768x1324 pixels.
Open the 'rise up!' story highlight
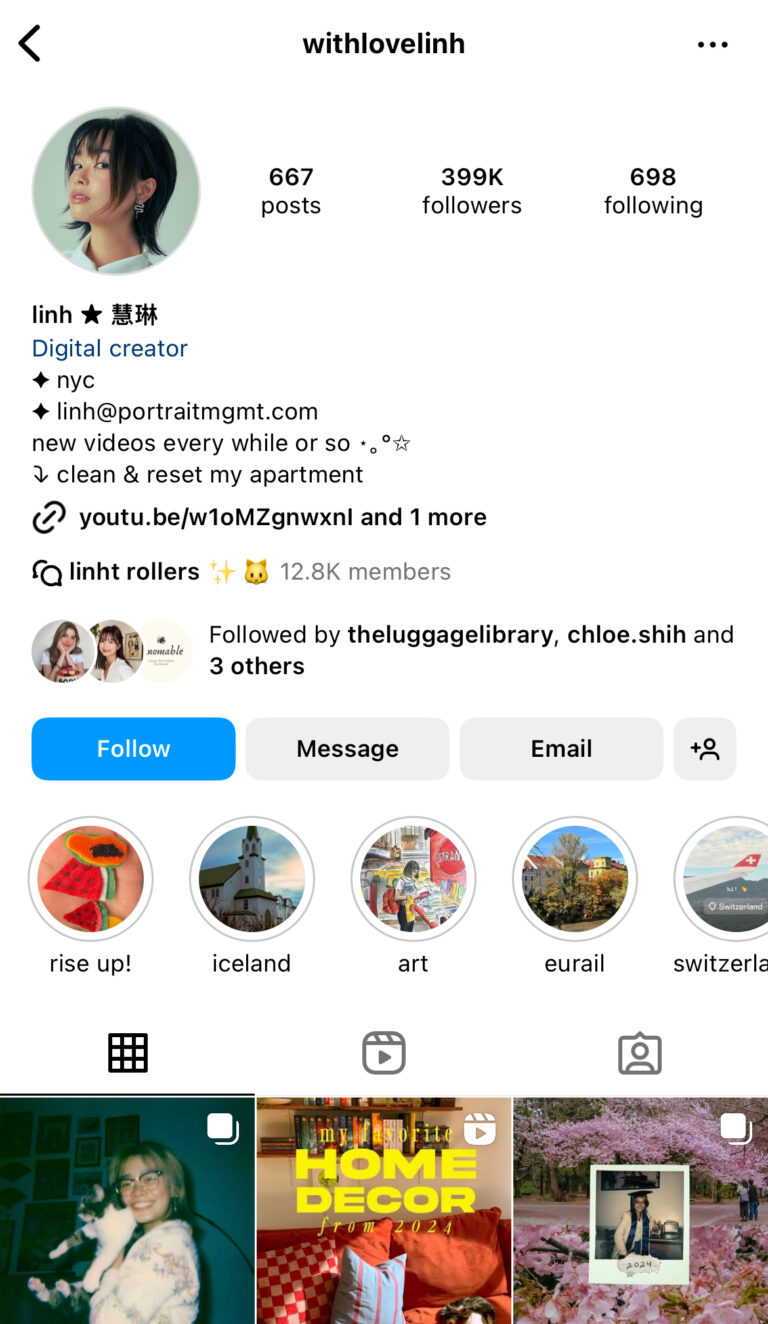[90, 879]
